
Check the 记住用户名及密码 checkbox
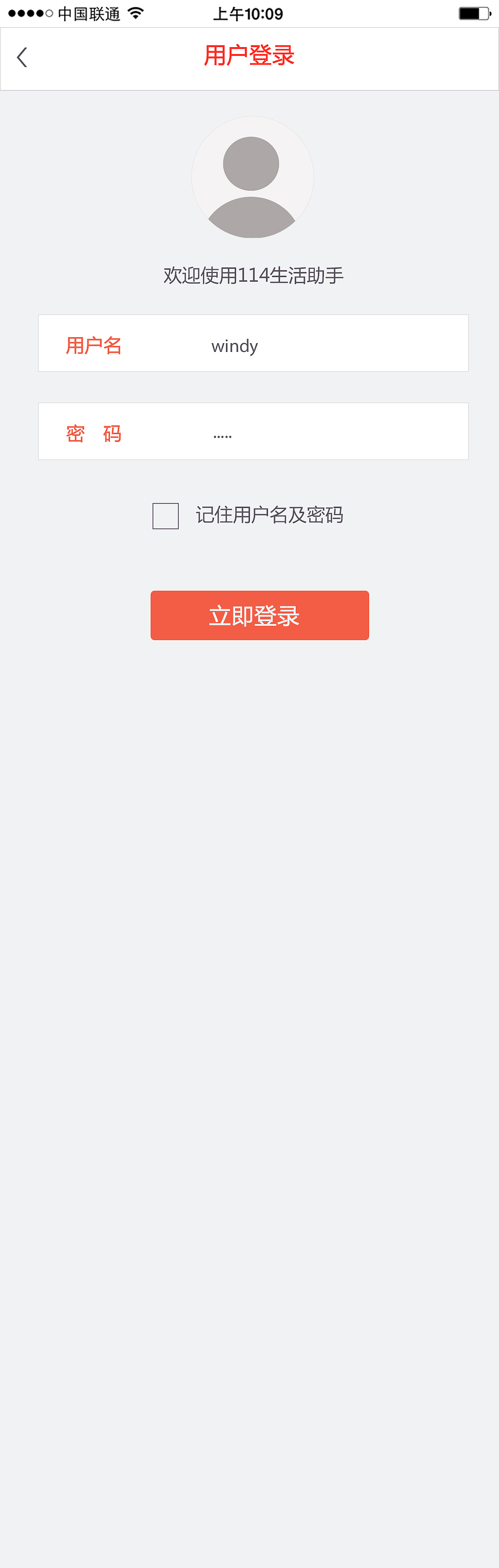165,516
